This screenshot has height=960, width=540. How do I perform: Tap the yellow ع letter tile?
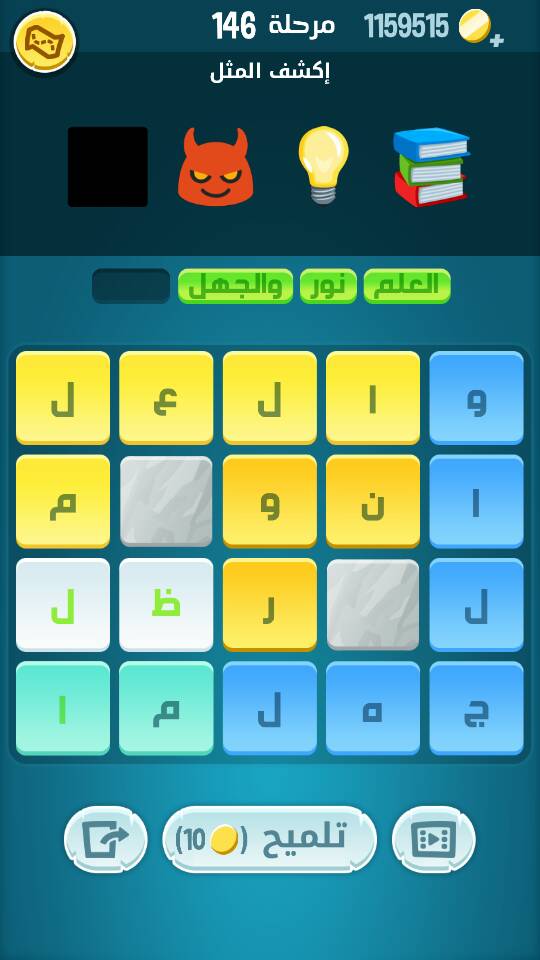[166, 397]
